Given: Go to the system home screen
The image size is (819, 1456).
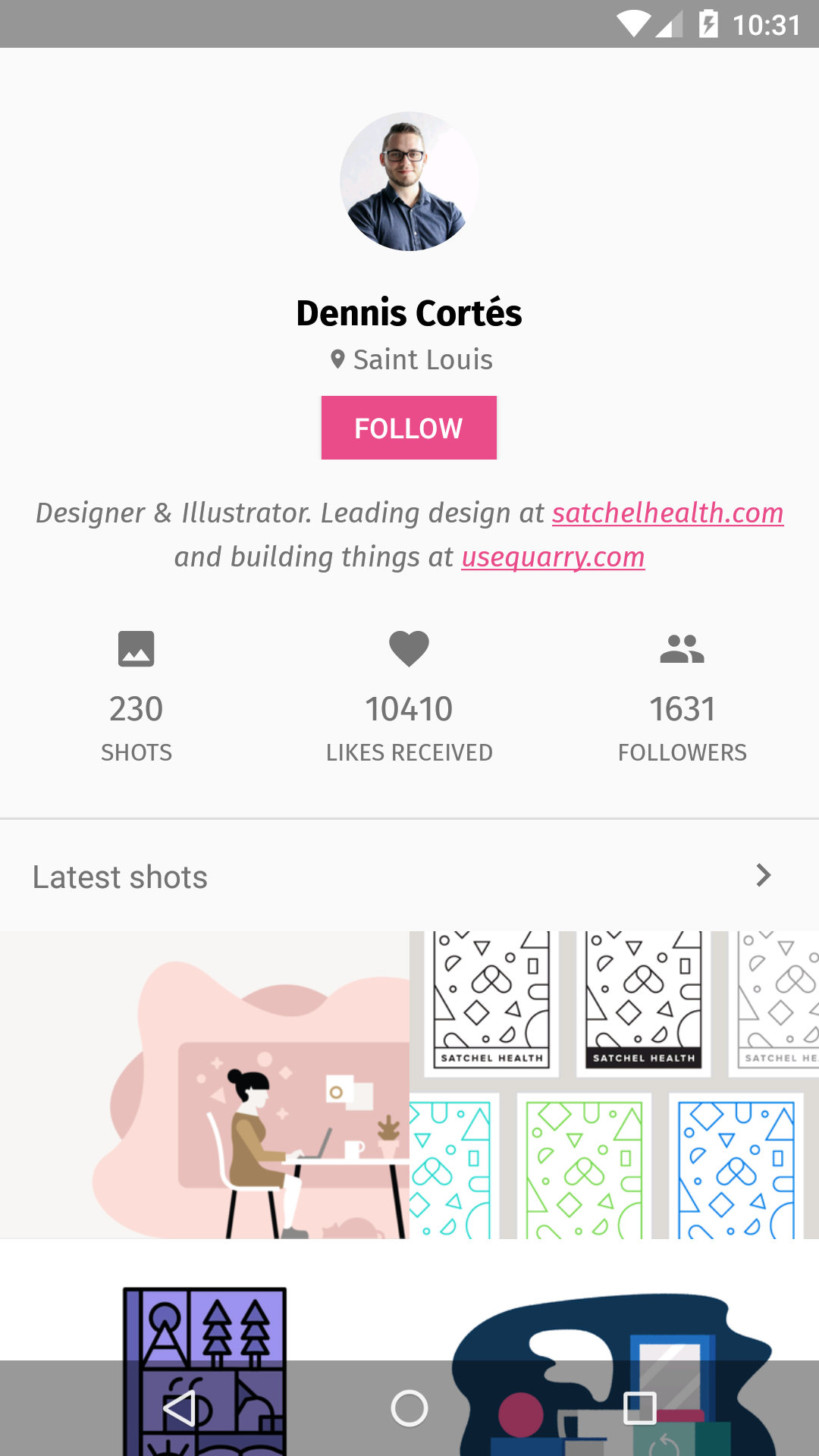Looking at the screenshot, I should click(409, 1408).
